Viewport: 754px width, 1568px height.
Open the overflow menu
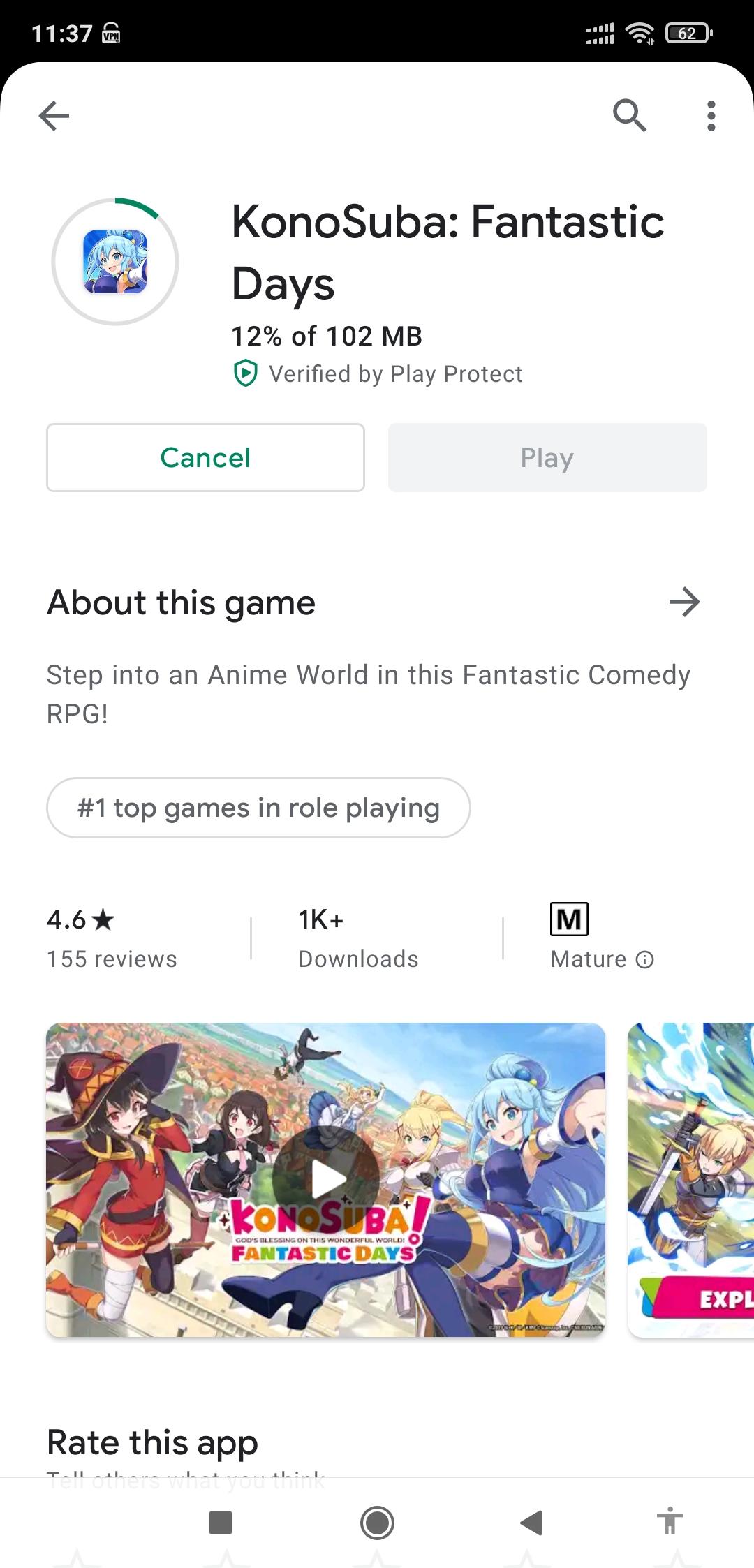point(711,115)
